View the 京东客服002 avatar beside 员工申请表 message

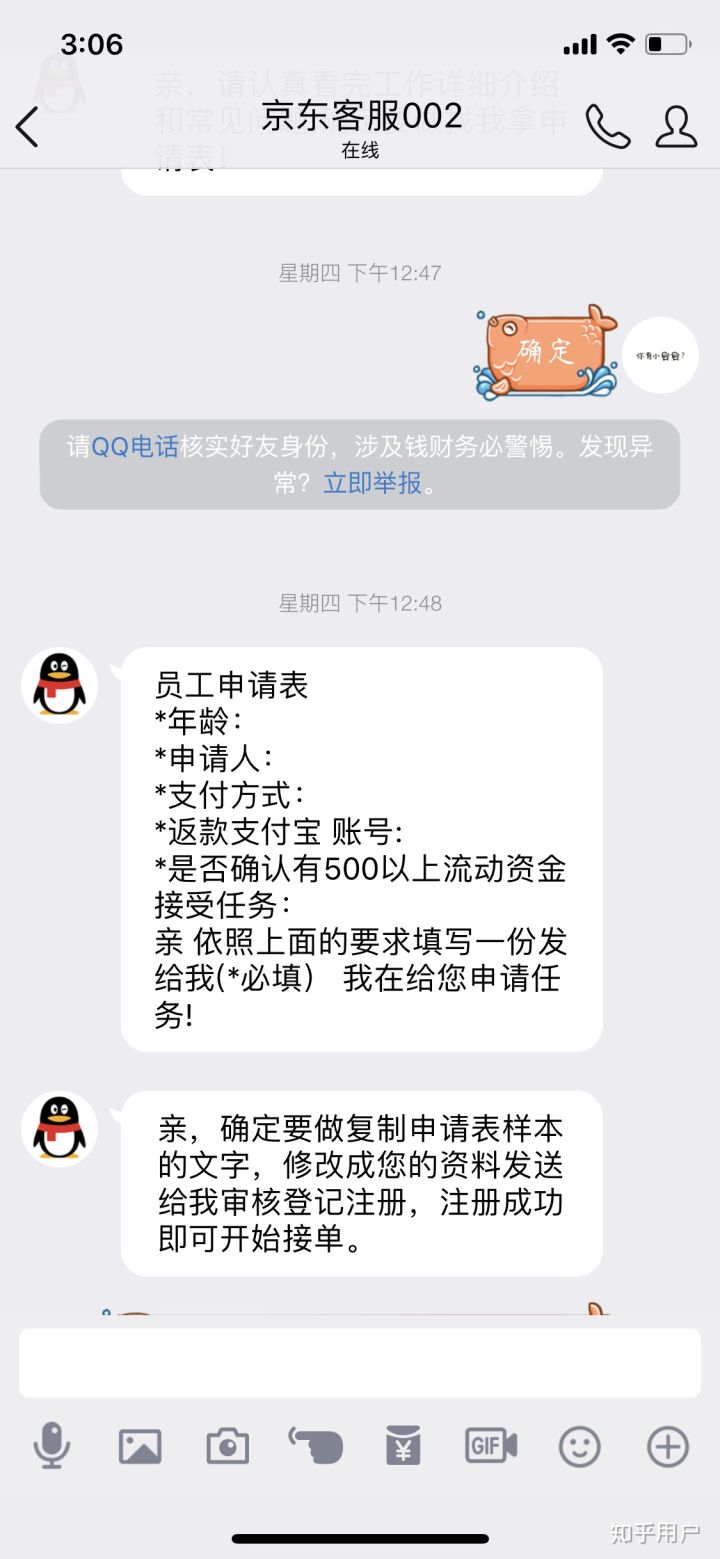60,685
